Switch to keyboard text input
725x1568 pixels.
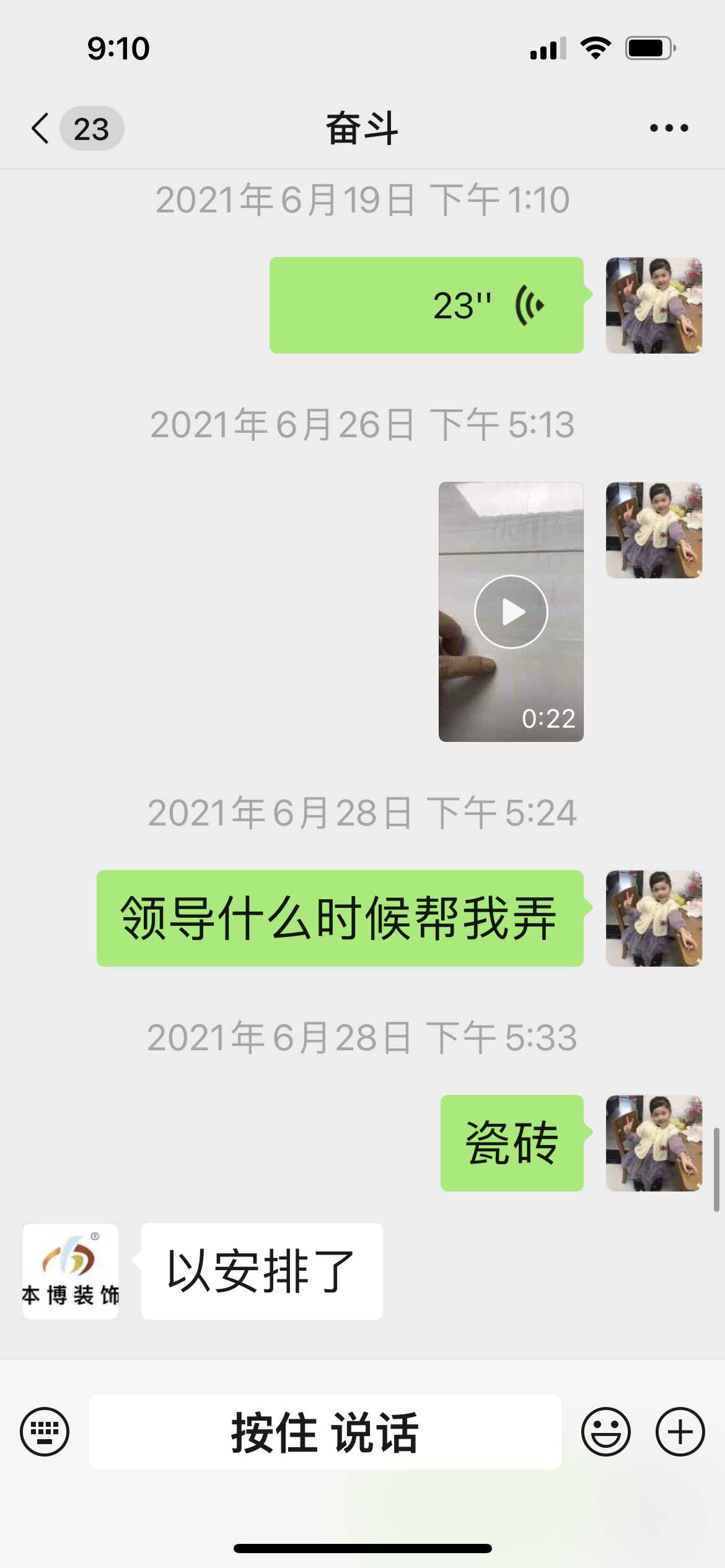[45, 1431]
